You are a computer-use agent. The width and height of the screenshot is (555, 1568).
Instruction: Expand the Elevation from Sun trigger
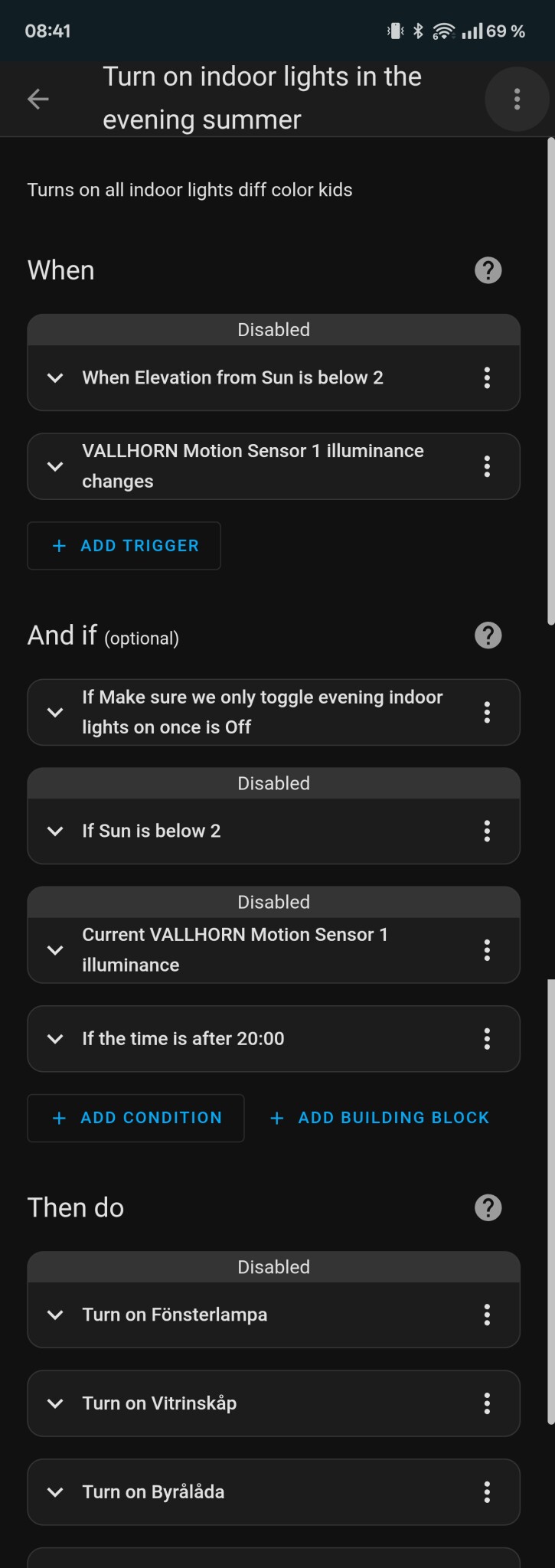[55, 377]
